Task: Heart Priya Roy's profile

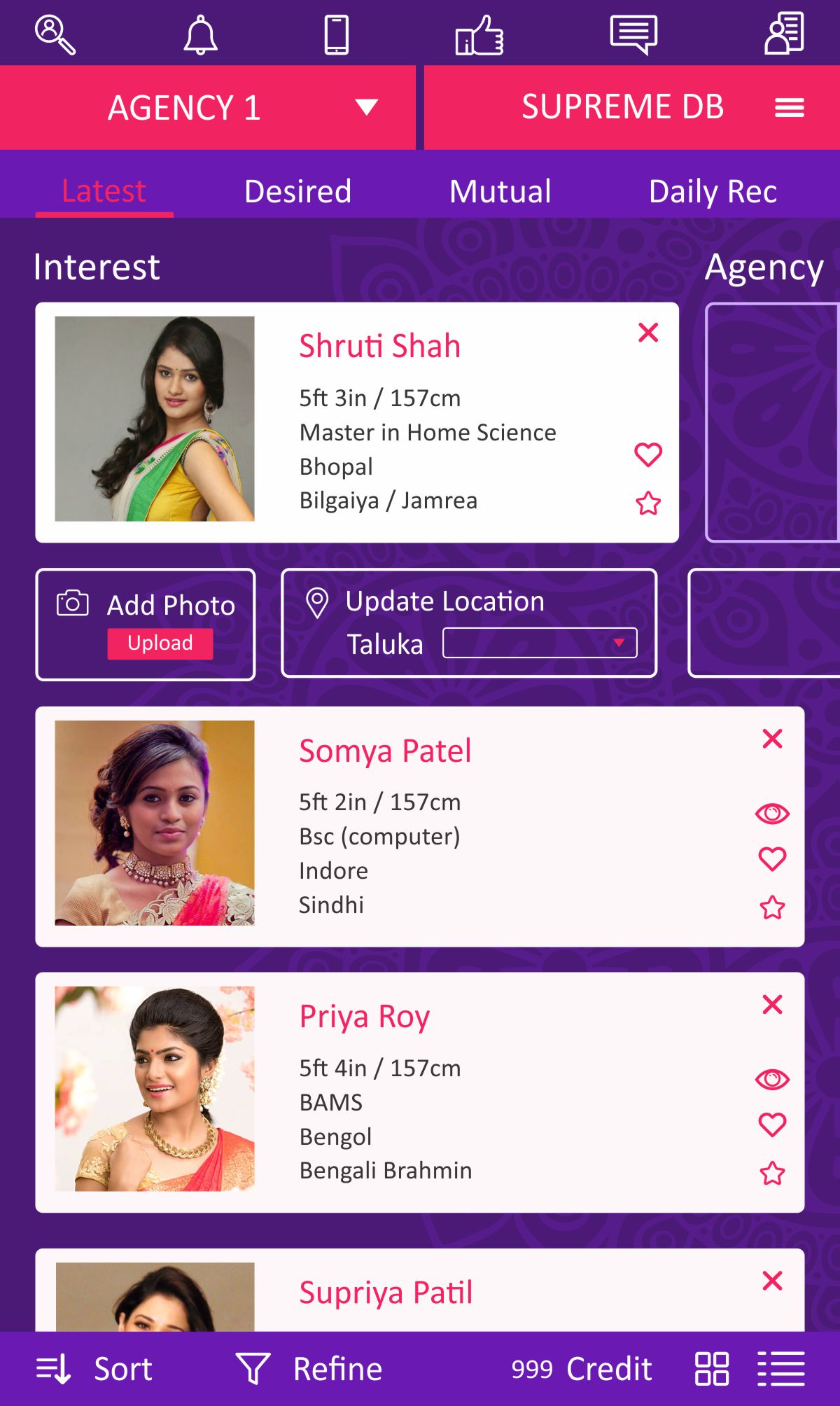Action: 772,1125
